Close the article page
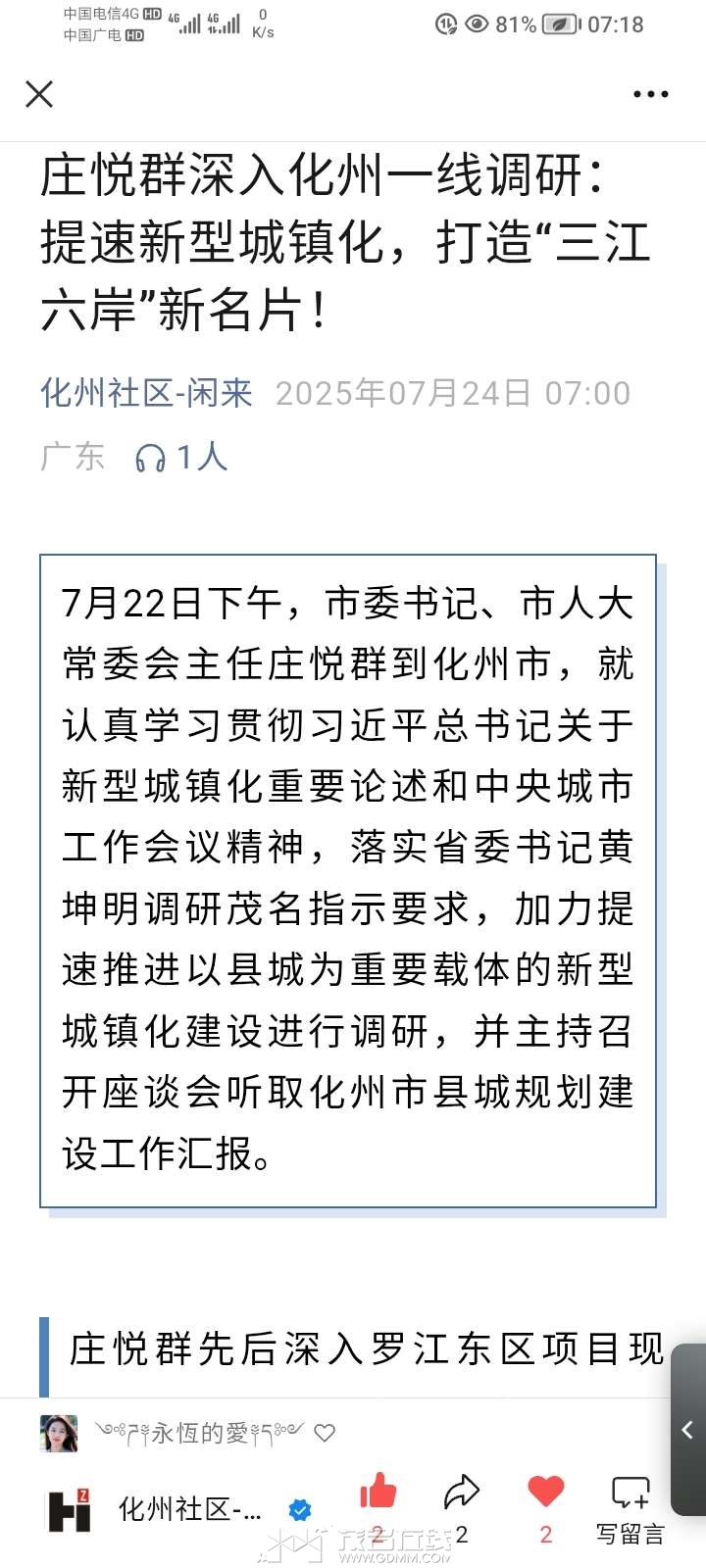This screenshot has width=706, height=1568. (39, 94)
